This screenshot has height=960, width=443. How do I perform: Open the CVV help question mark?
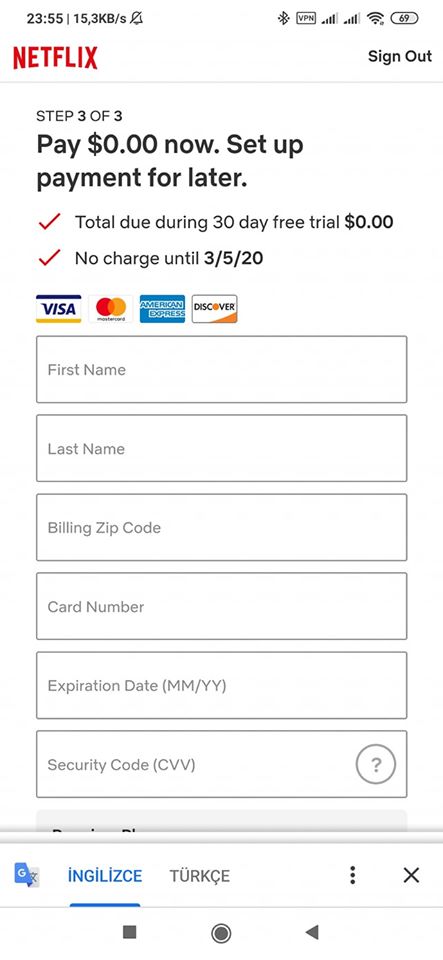(x=376, y=764)
